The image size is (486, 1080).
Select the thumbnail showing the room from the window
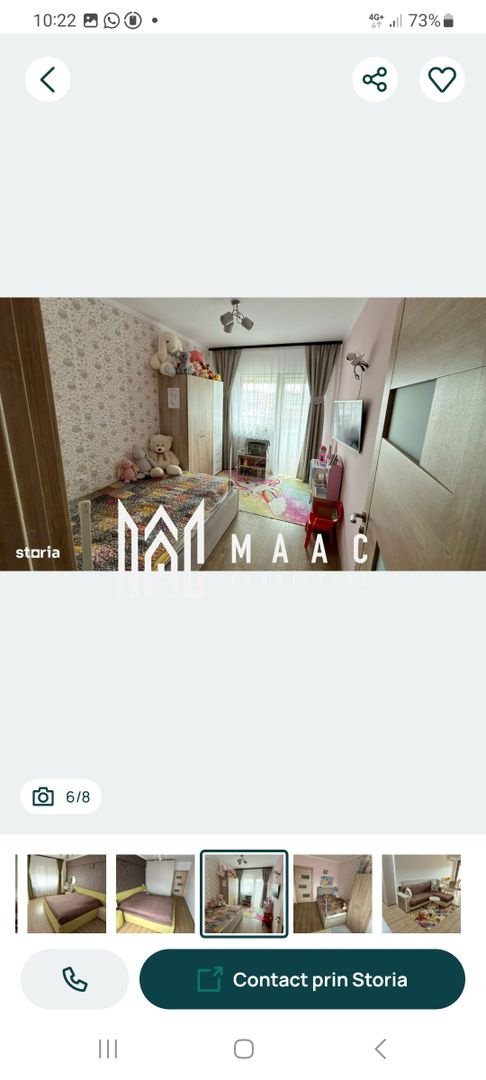point(332,894)
